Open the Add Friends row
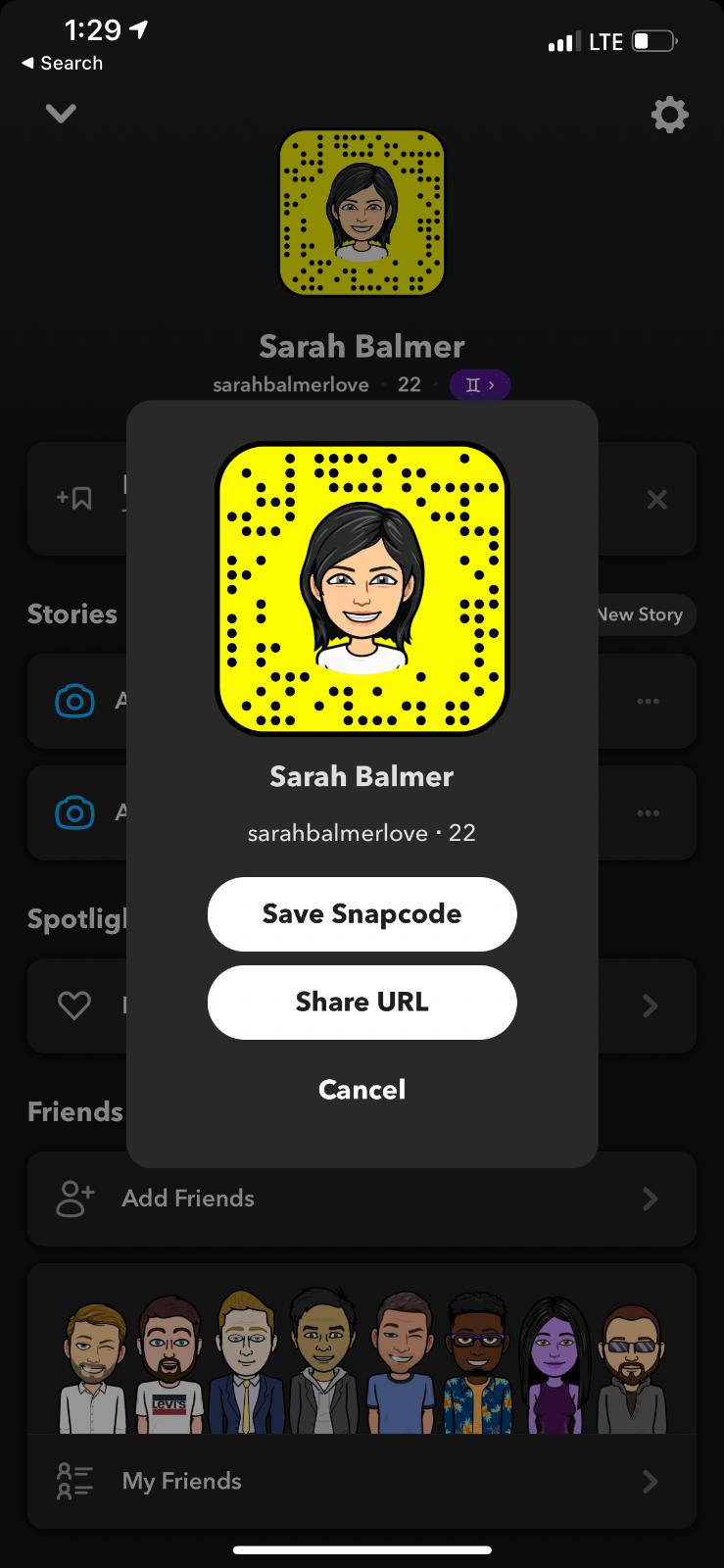Image resolution: width=724 pixels, height=1568 pixels. point(362,1199)
